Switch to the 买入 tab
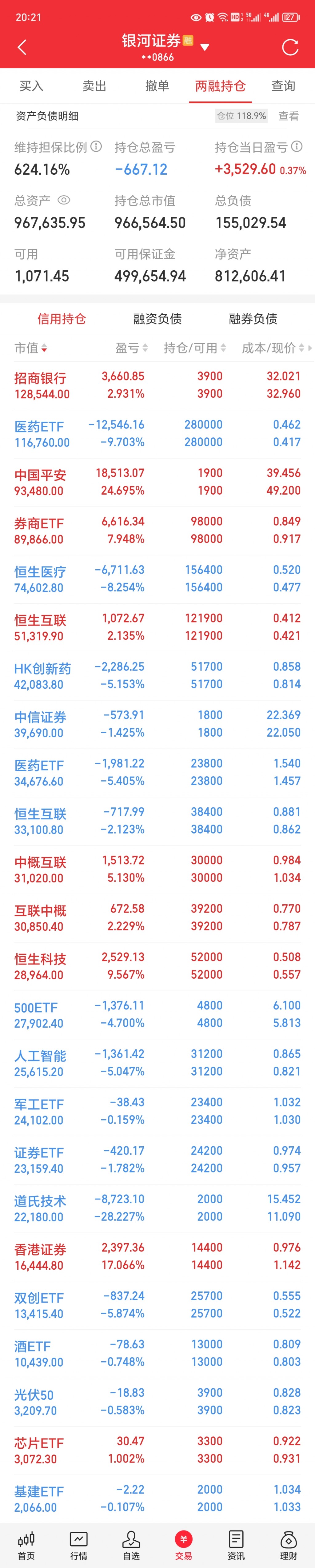This screenshot has width=315, height=1568. tap(31, 86)
